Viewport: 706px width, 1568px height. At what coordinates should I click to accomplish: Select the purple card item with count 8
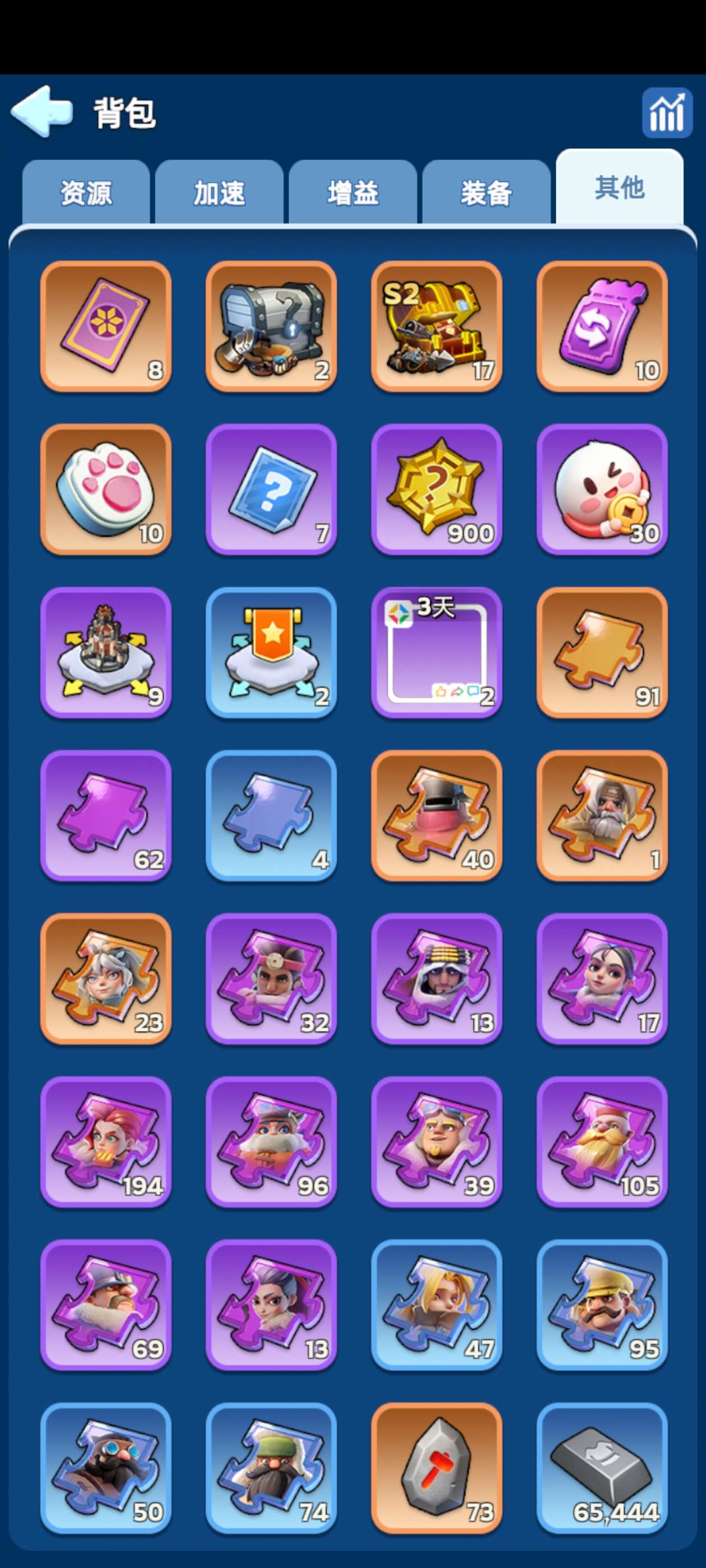coord(105,326)
